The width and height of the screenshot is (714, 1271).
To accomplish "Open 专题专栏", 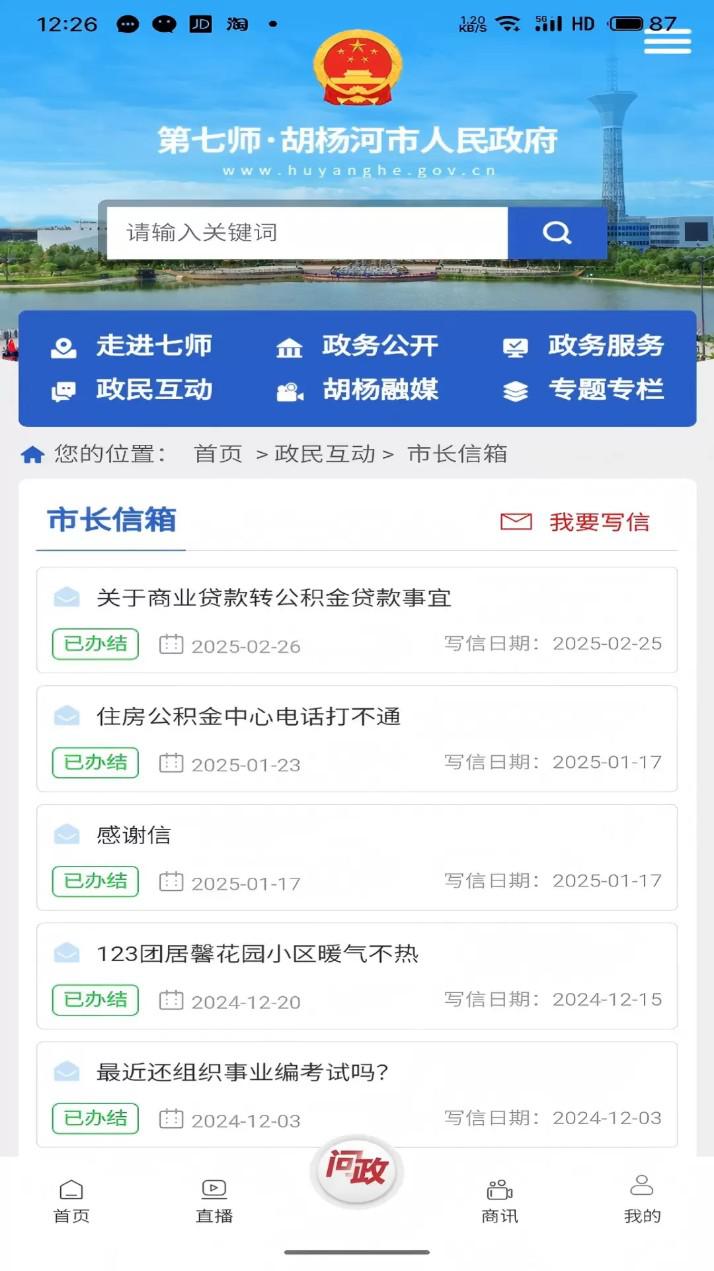I will pos(583,390).
